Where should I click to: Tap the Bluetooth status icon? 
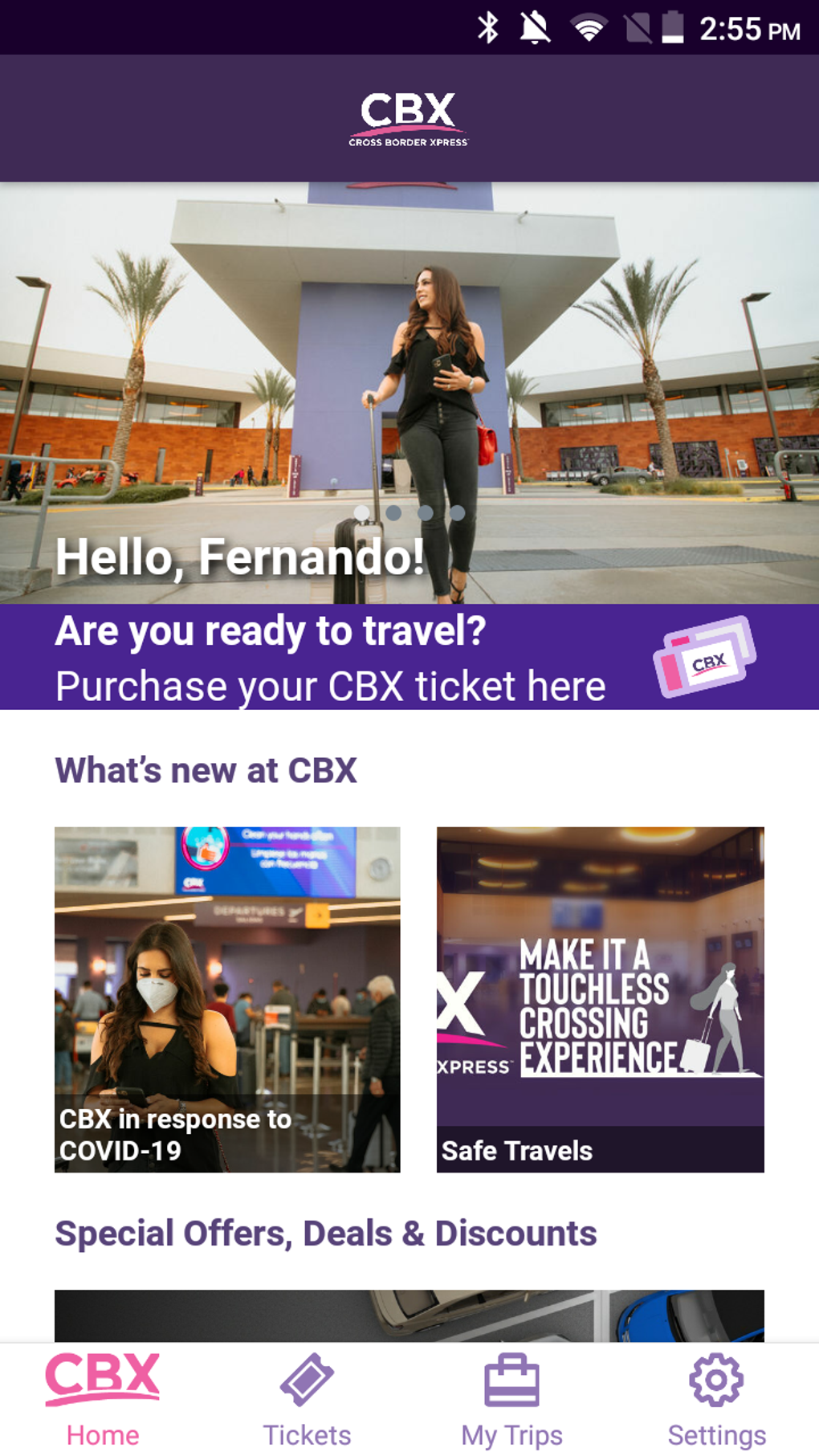pos(487,27)
